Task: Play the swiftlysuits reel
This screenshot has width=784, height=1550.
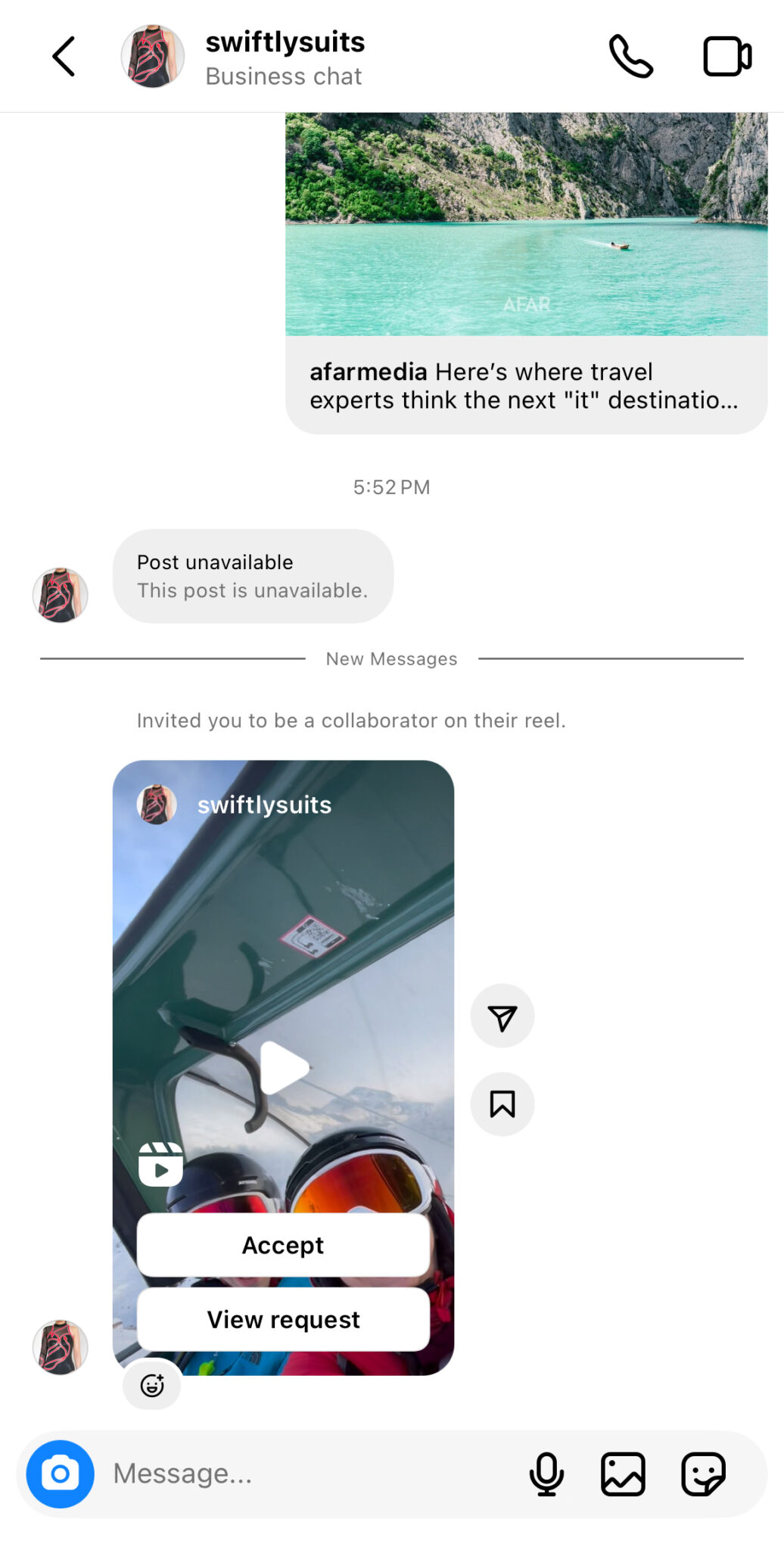Action: [x=284, y=1068]
